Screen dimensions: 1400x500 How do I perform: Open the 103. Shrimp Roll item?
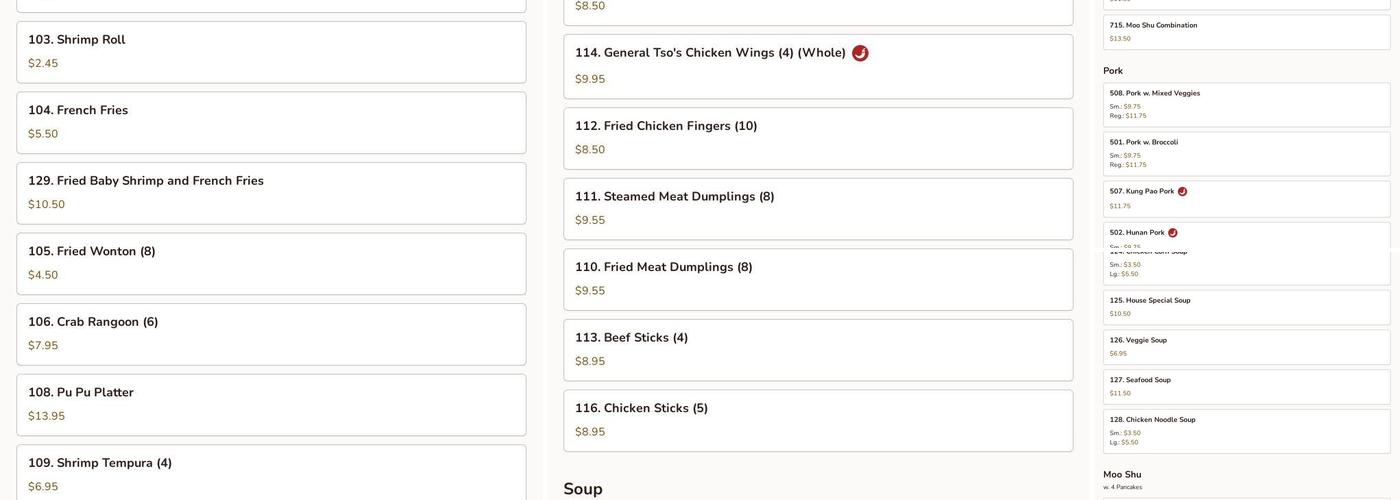(271, 52)
